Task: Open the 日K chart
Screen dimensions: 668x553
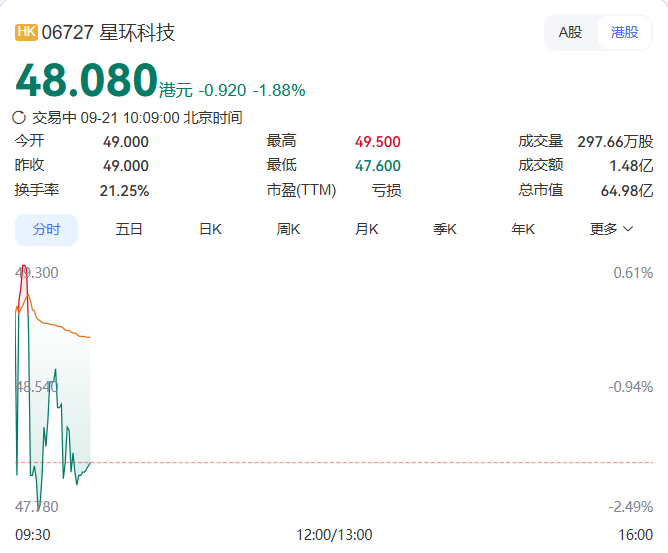Action: pos(210,230)
